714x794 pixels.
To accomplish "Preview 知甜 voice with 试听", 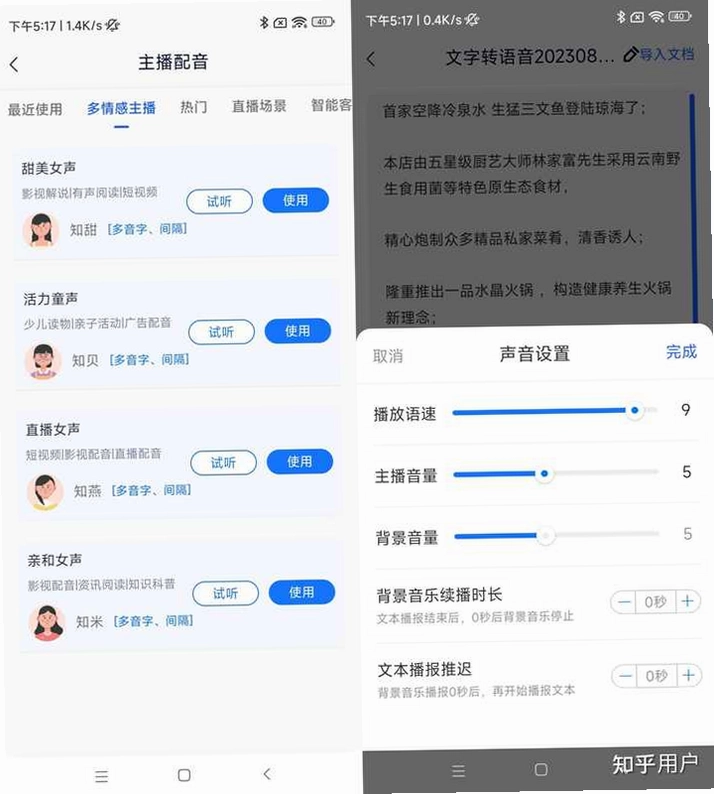I will [219, 202].
